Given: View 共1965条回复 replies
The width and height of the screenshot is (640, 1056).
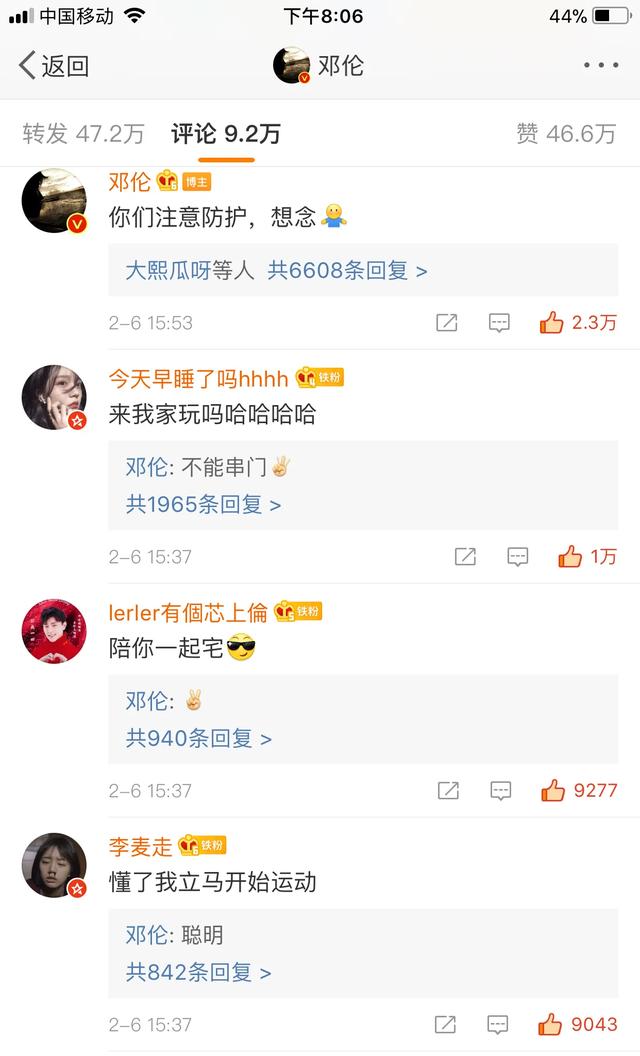Looking at the screenshot, I should pos(203,504).
